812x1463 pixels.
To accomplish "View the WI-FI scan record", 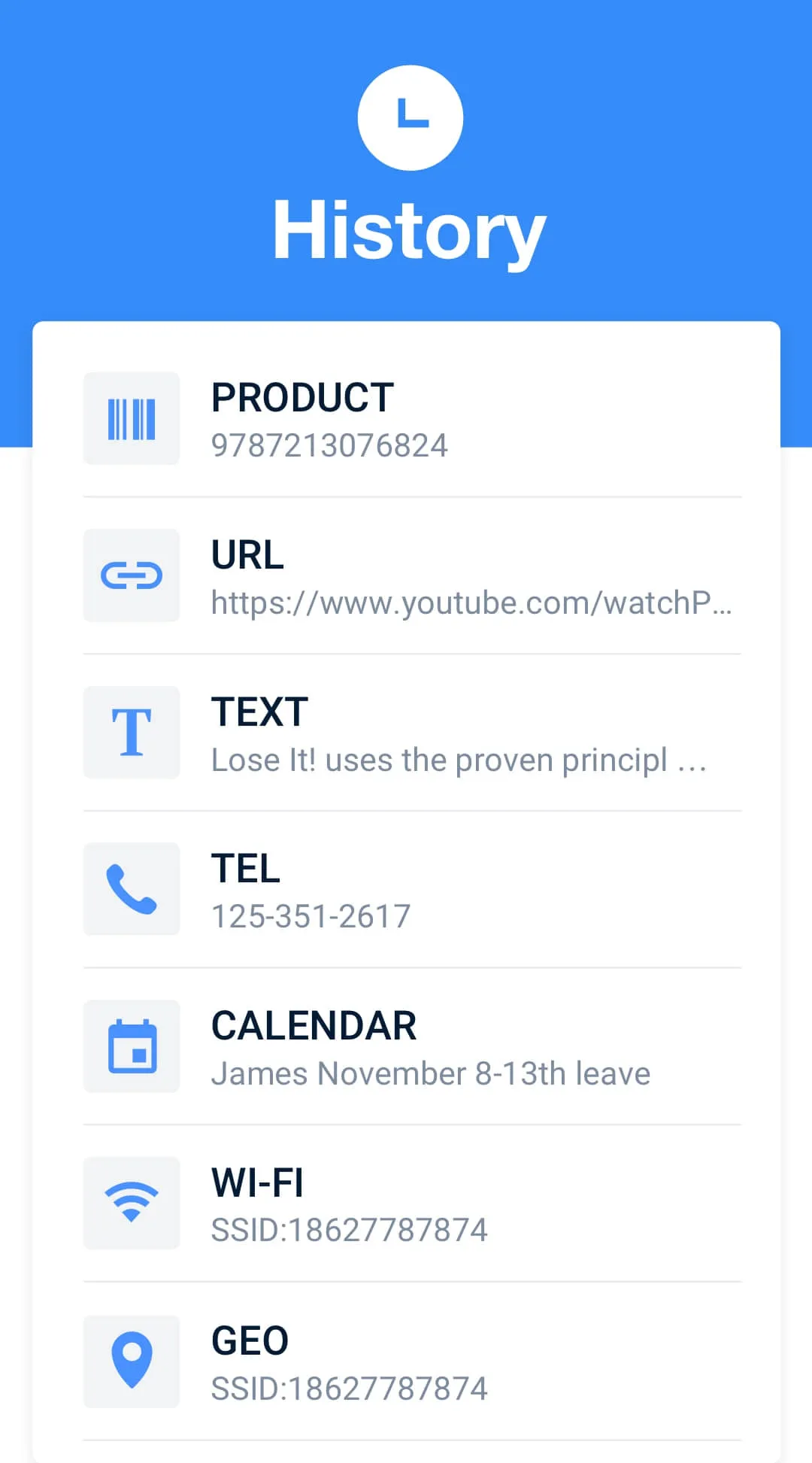I will point(411,1204).
